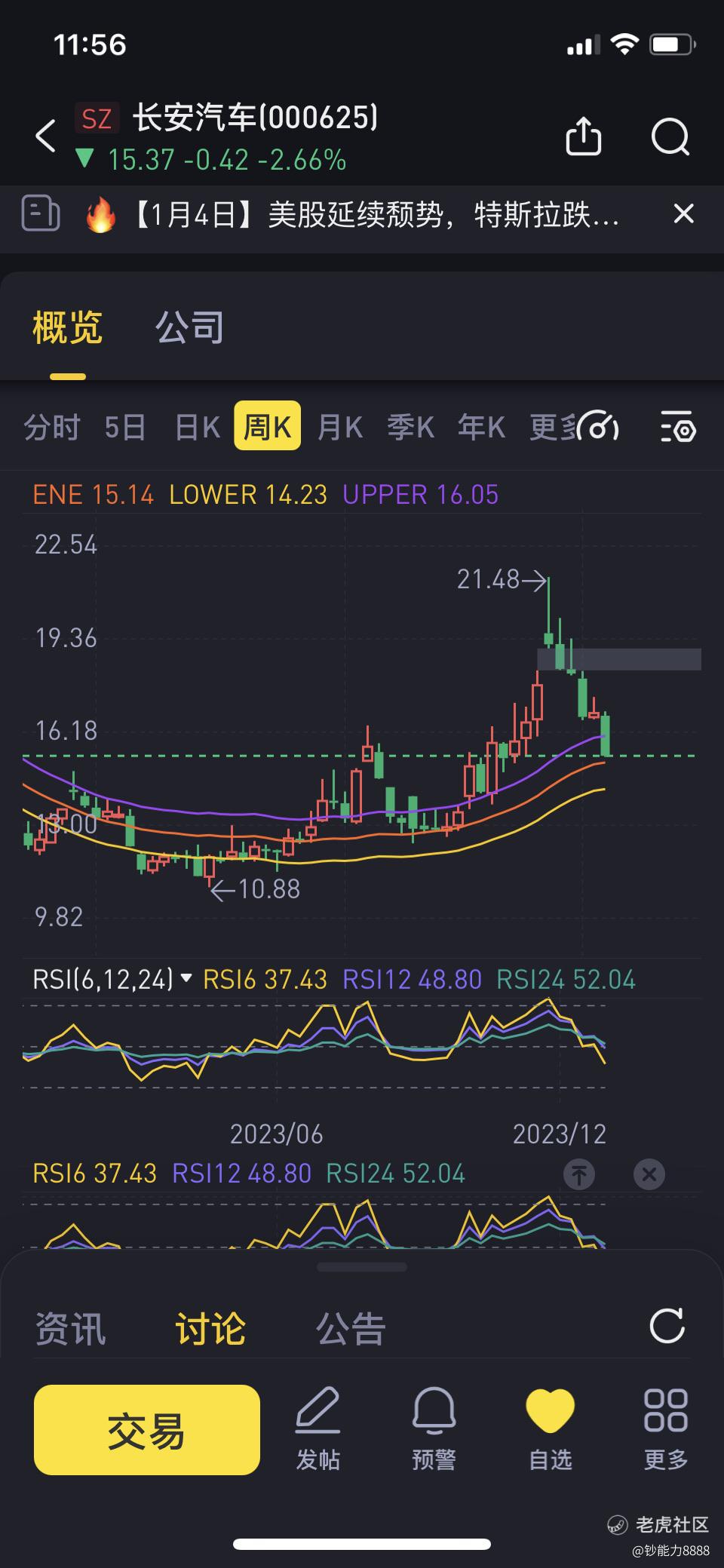Switch to 月K chart
This screenshot has height=1568, width=724.
(339, 427)
